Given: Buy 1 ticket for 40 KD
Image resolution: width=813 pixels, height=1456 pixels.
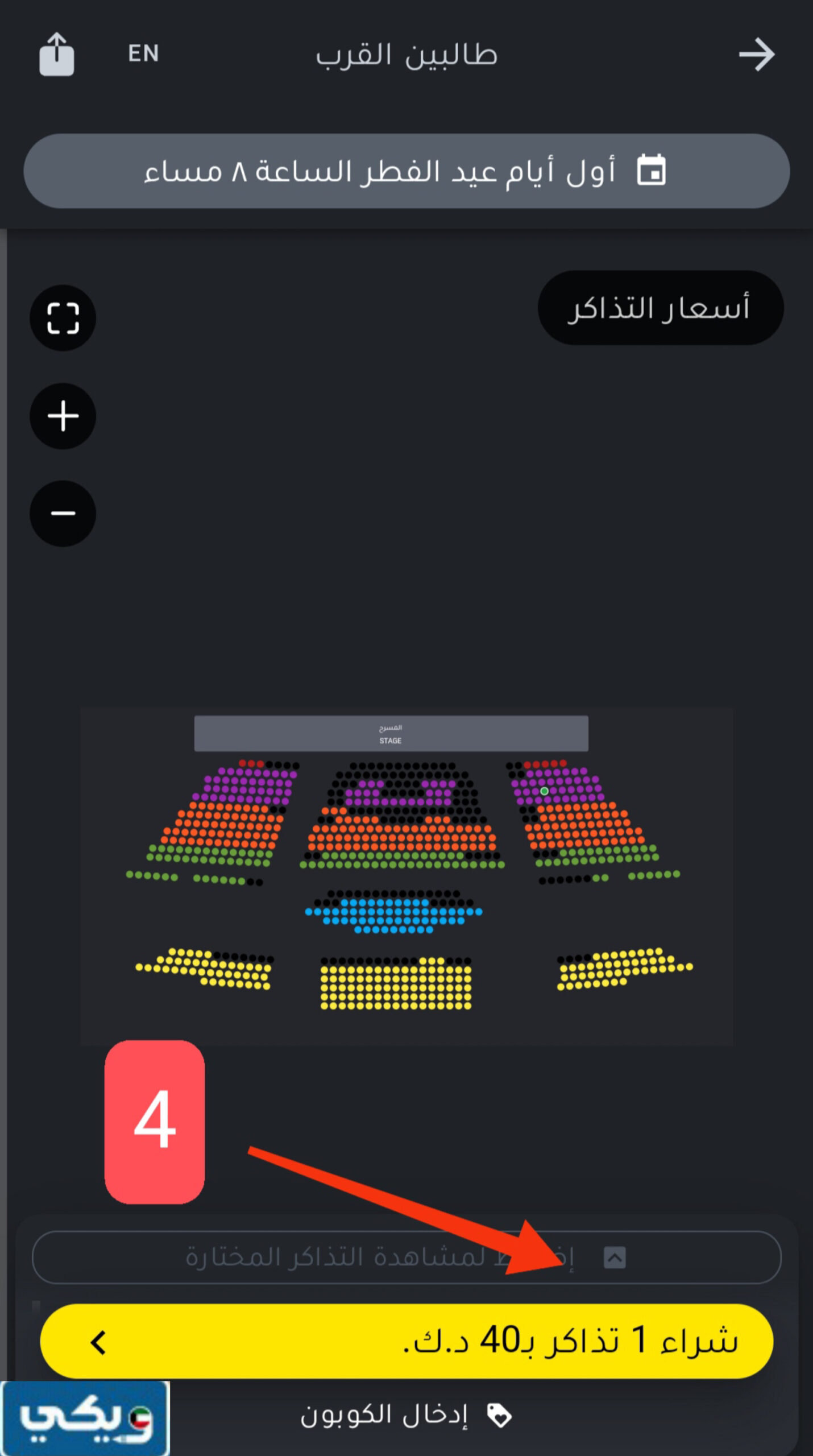Looking at the screenshot, I should 406,1342.
